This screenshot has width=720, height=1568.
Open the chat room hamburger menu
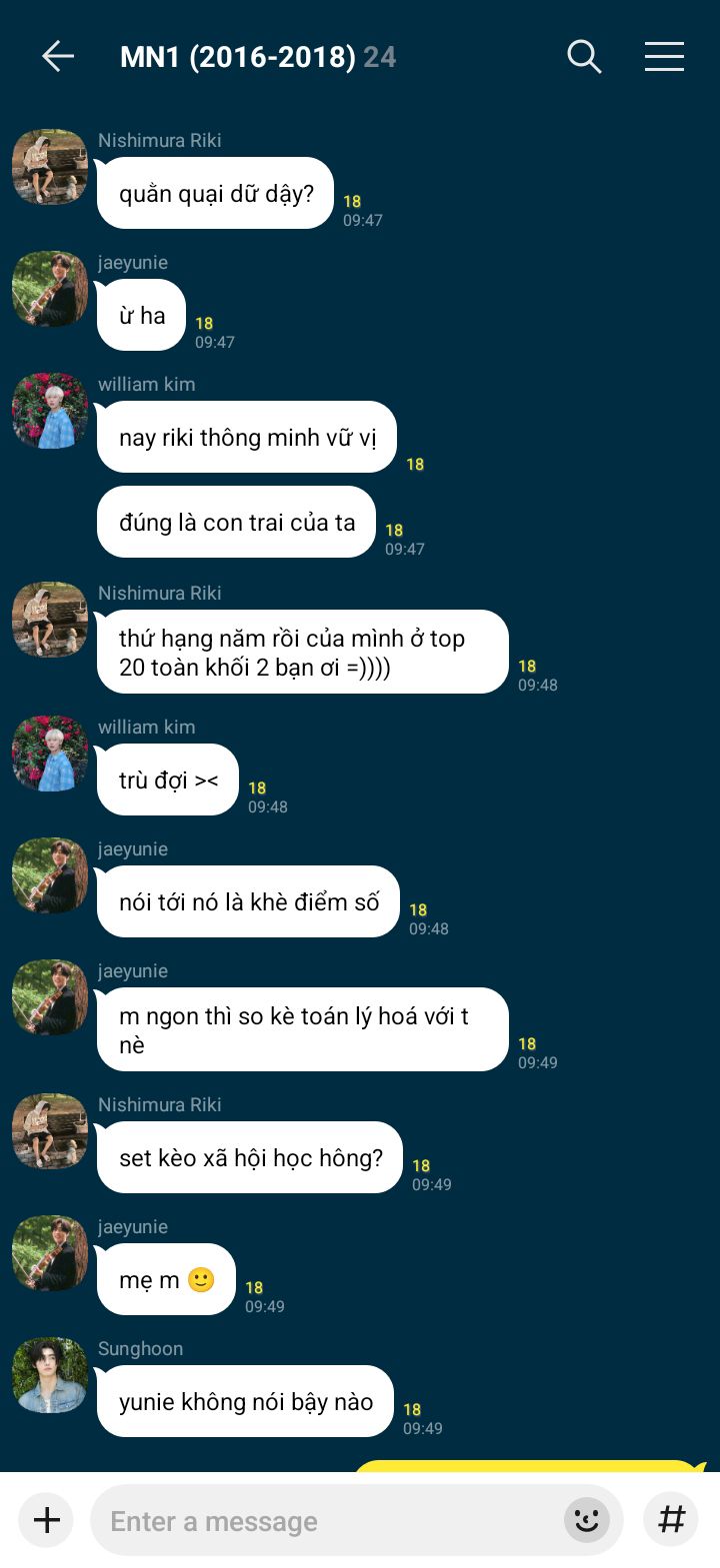pyautogui.click(x=664, y=57)
